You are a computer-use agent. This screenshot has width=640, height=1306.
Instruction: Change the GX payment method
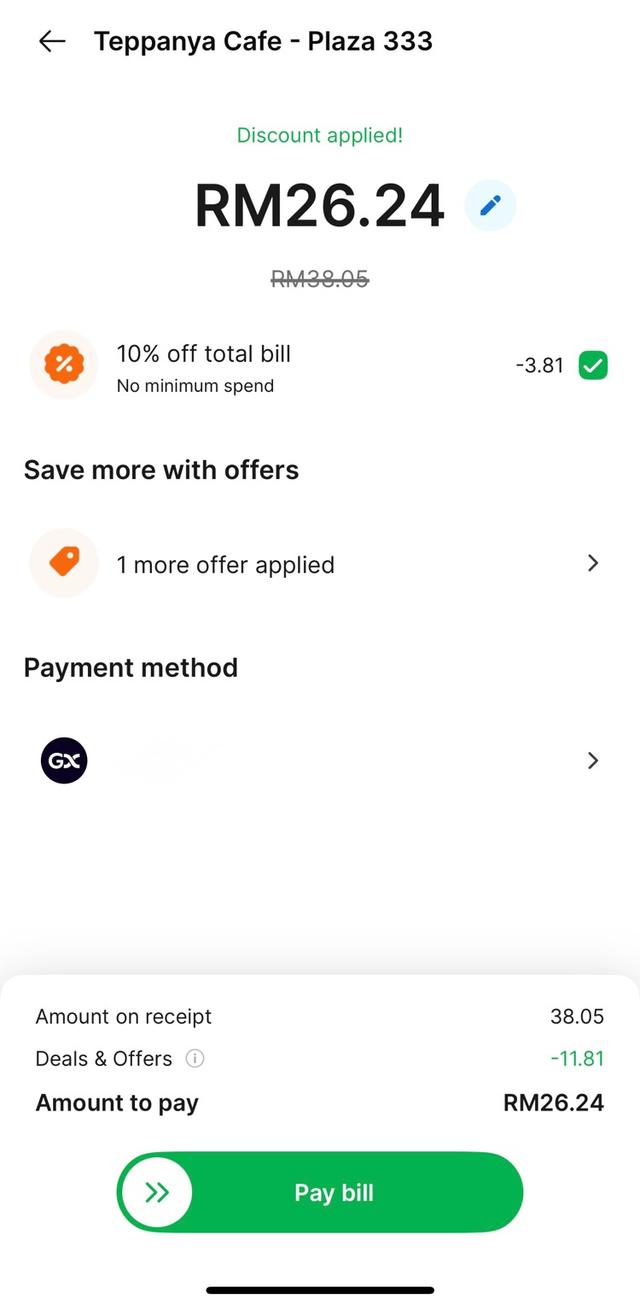[320, 761]
